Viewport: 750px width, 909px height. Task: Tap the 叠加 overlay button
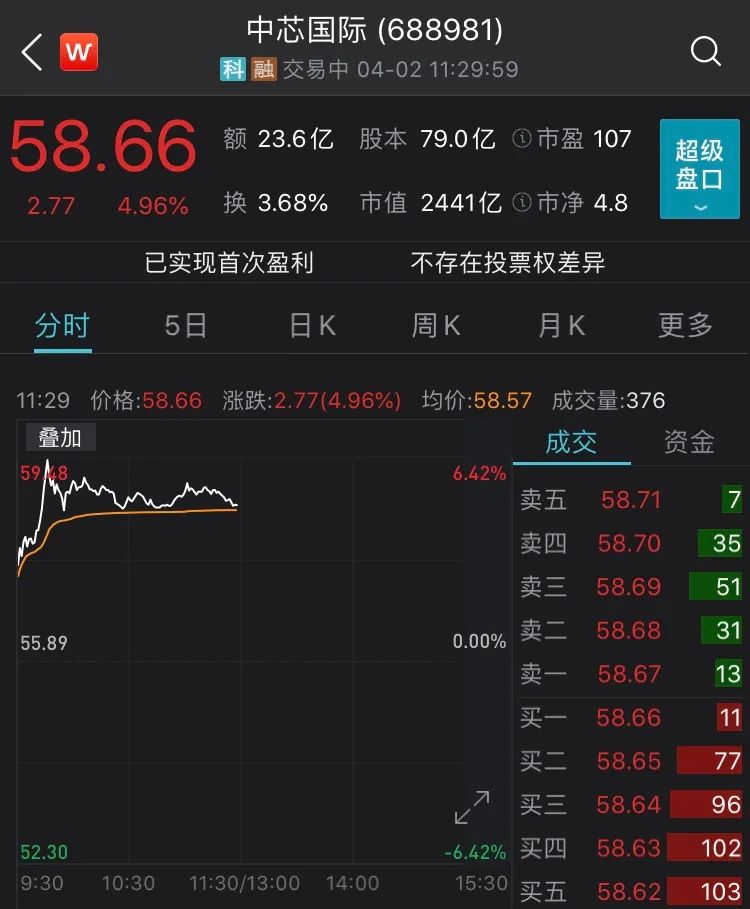60,437
